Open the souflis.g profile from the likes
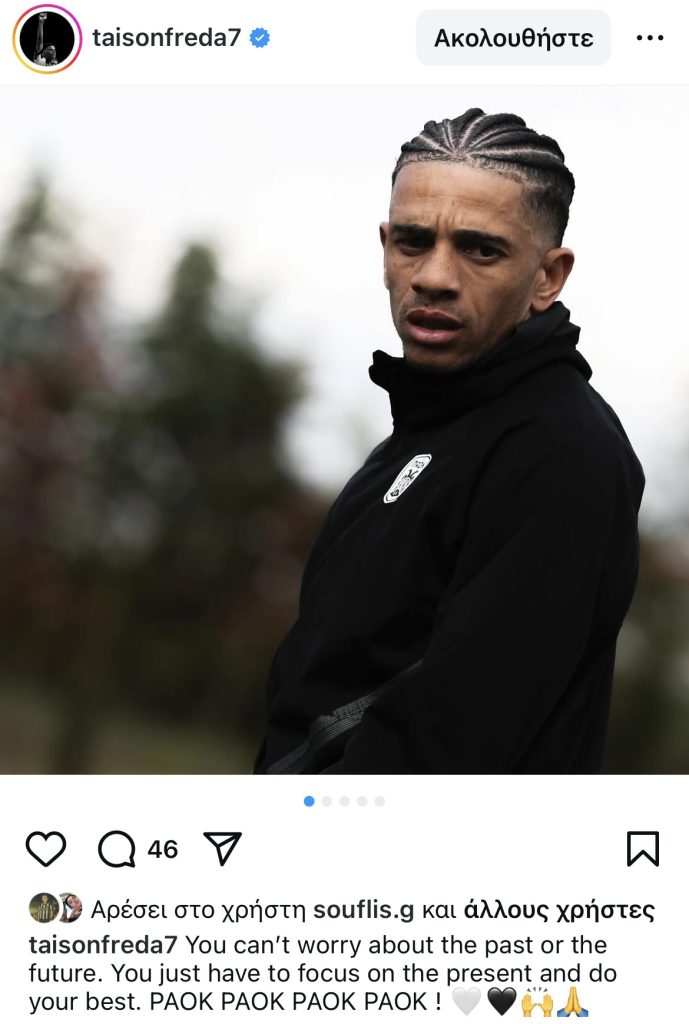The height and width of the screenshot is (1024, 689). point(364,910)
